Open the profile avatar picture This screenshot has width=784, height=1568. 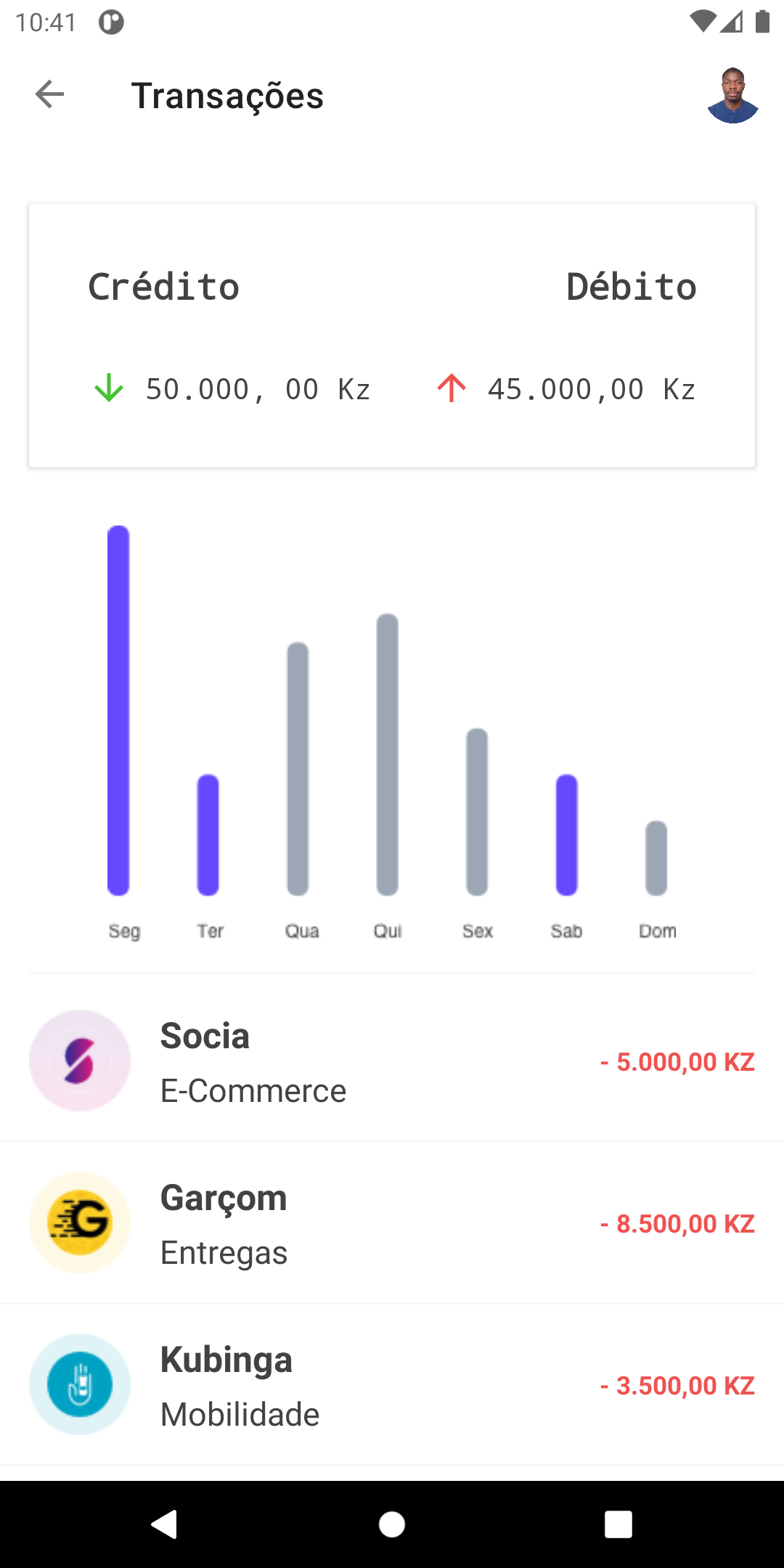[732, 96]
